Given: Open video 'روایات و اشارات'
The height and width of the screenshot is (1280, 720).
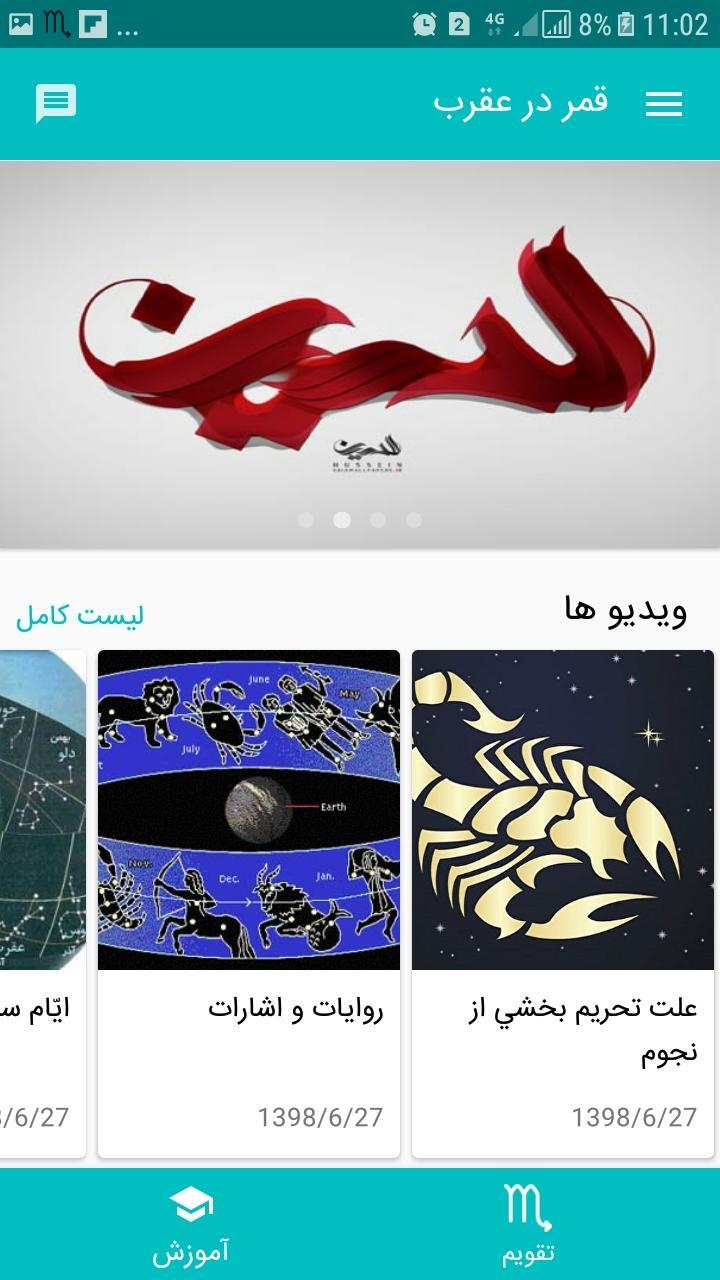Looking at the screenshot, I should pyautogui.click(x=249, y=900).
